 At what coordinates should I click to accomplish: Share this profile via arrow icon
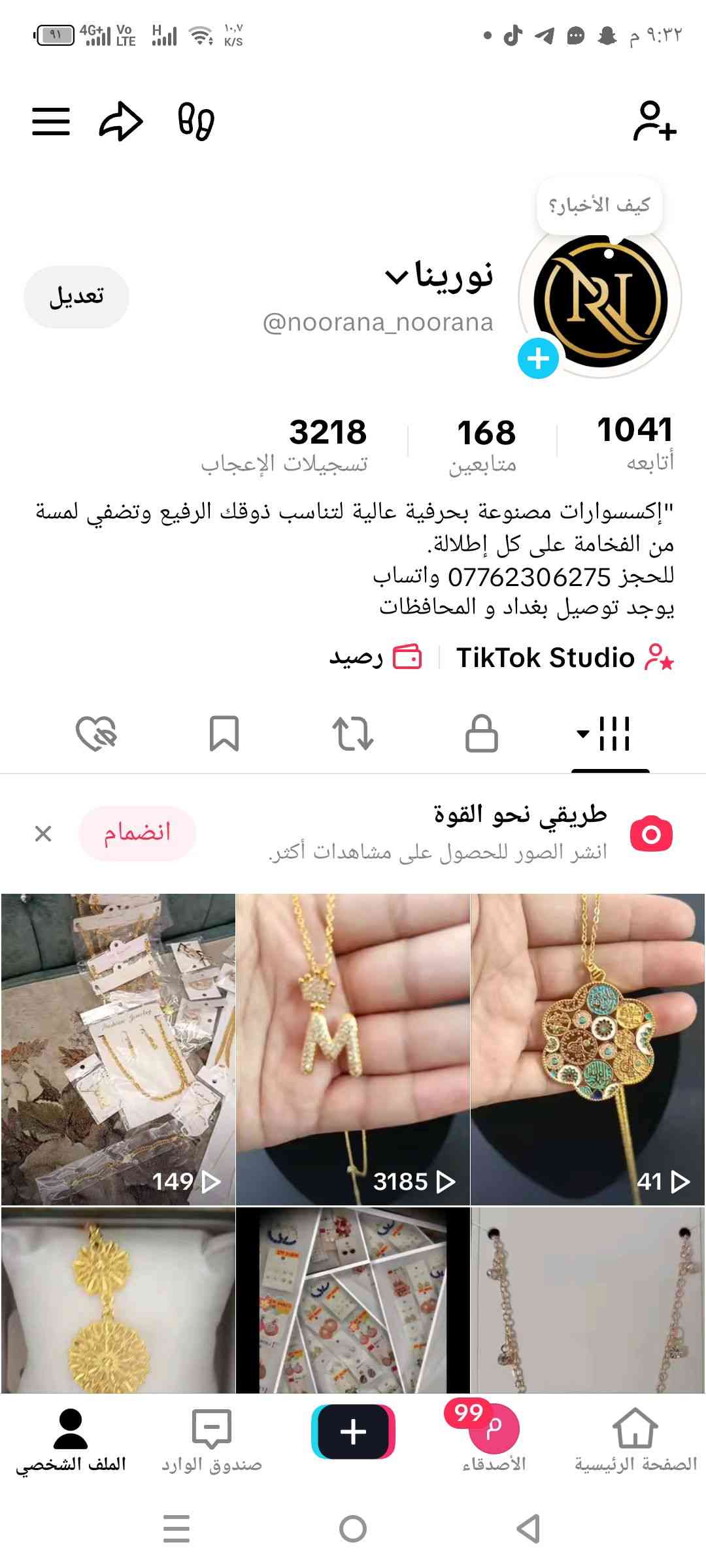(121, 122)
